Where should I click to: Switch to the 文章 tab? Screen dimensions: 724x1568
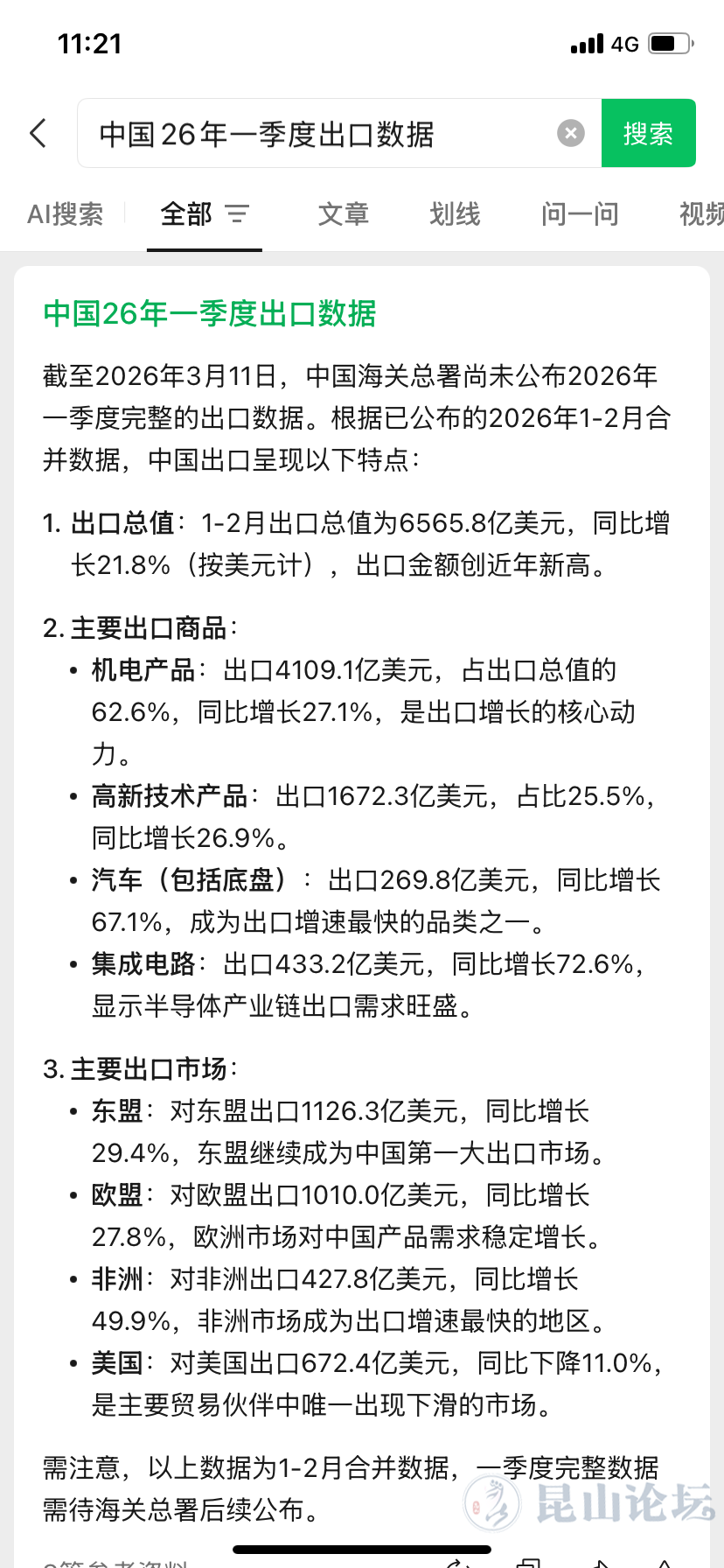tap(344, 214)
